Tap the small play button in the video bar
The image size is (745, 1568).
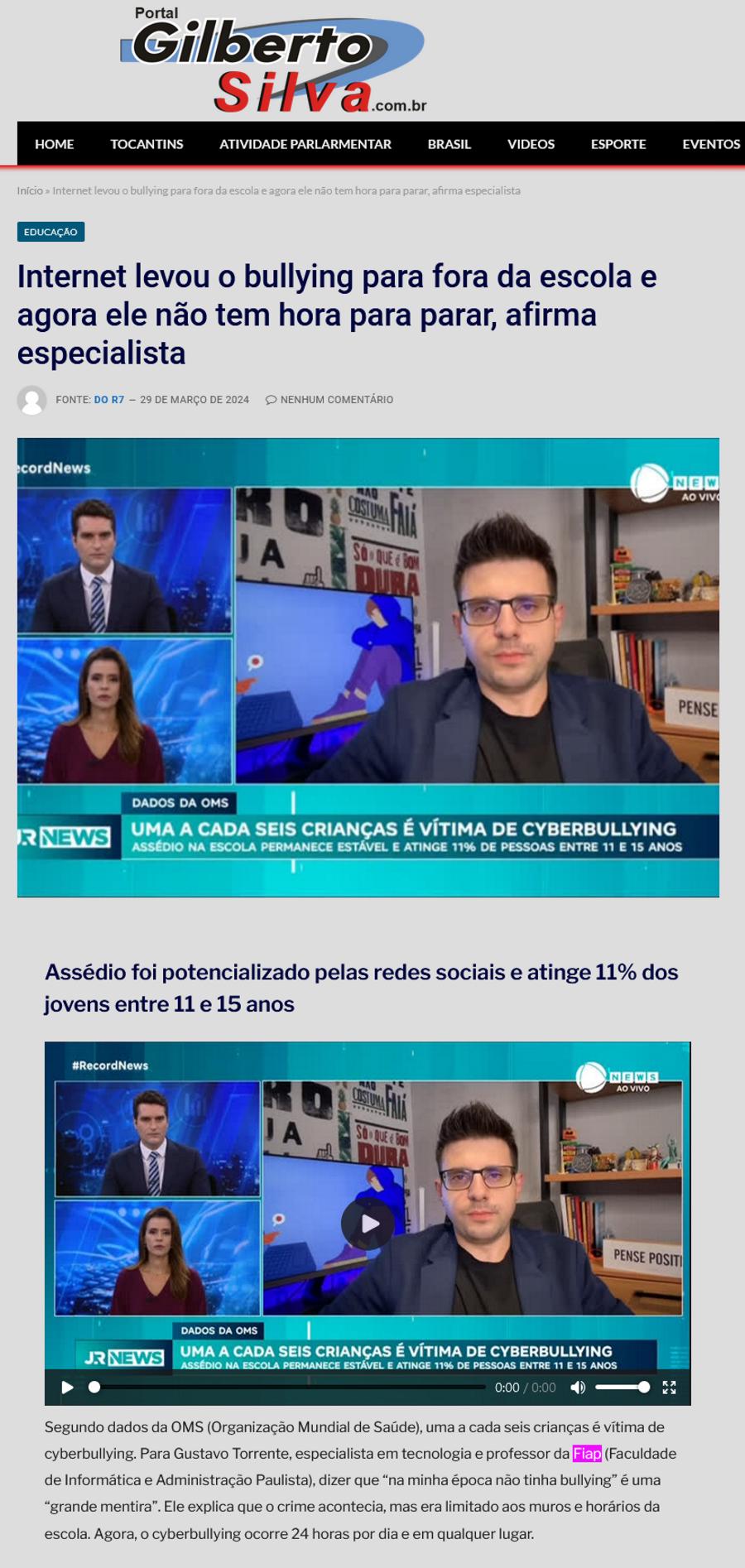coord(68,1388)
